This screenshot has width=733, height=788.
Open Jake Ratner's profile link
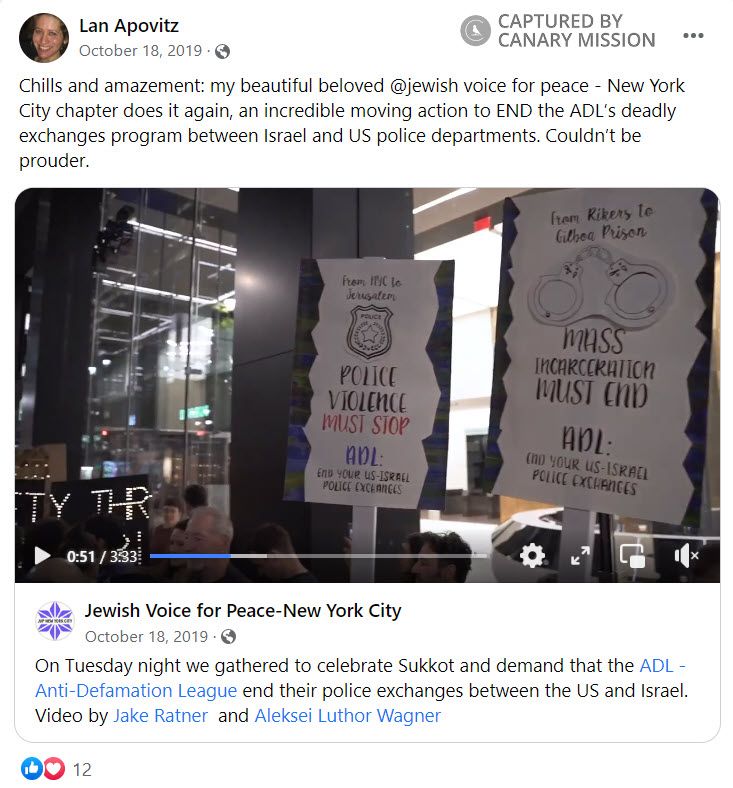click(x=160, y=716)
